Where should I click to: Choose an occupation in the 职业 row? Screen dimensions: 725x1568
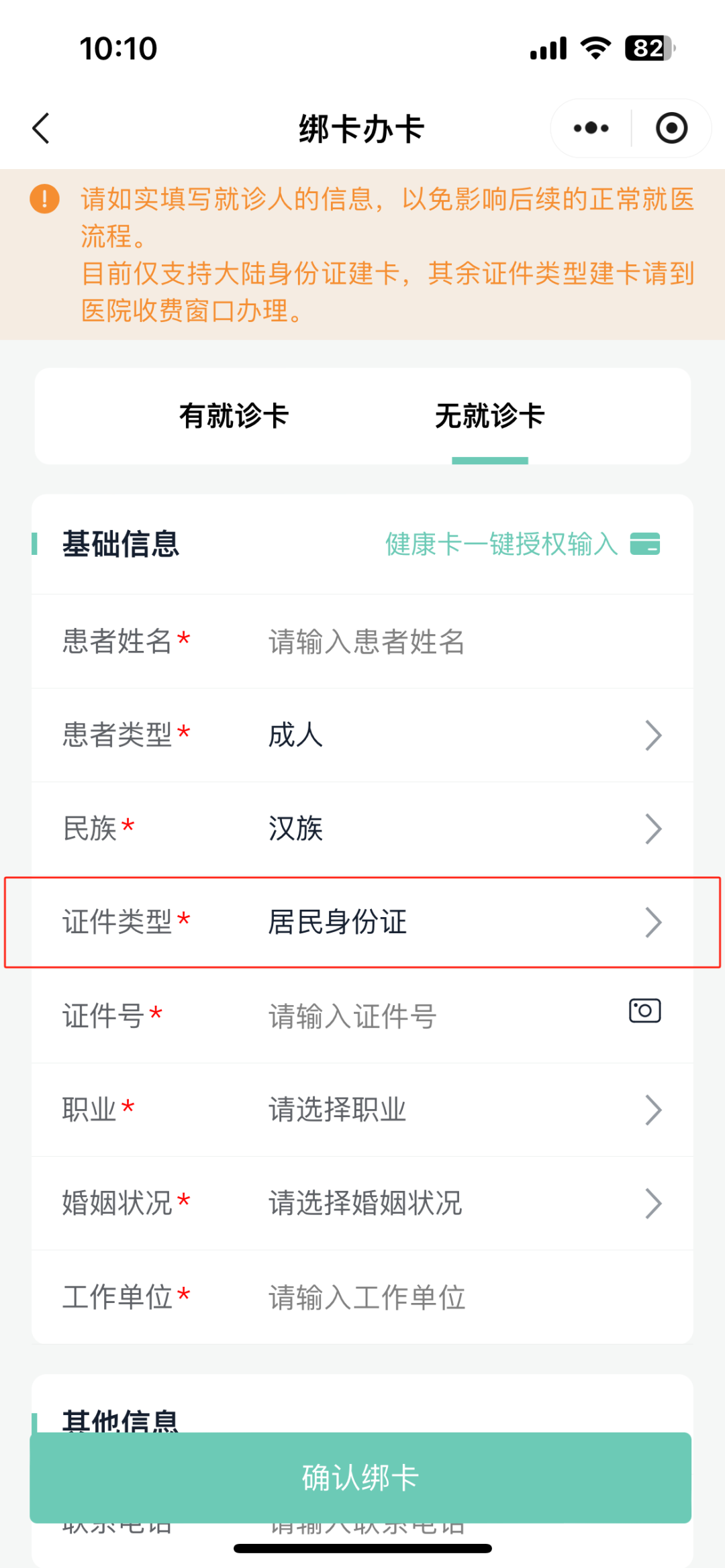pyautogui.click(x=362, y=1110)
